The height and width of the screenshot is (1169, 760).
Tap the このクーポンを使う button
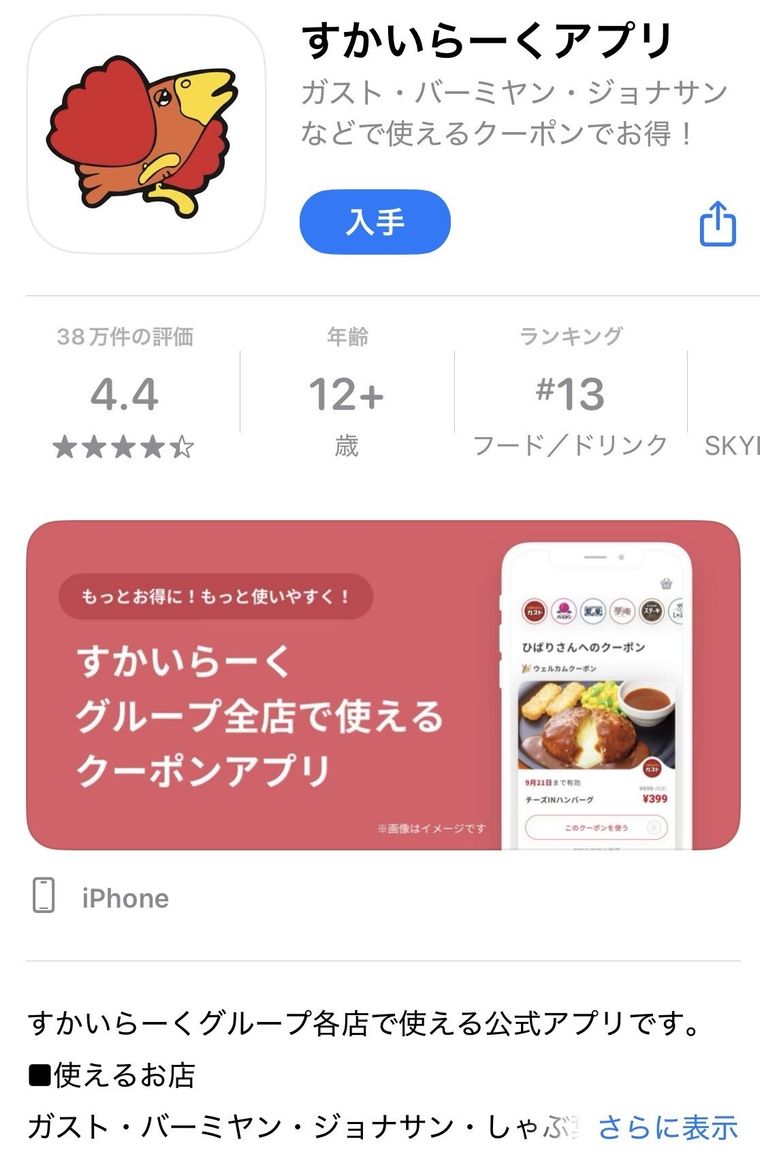[x=596, y=827]
